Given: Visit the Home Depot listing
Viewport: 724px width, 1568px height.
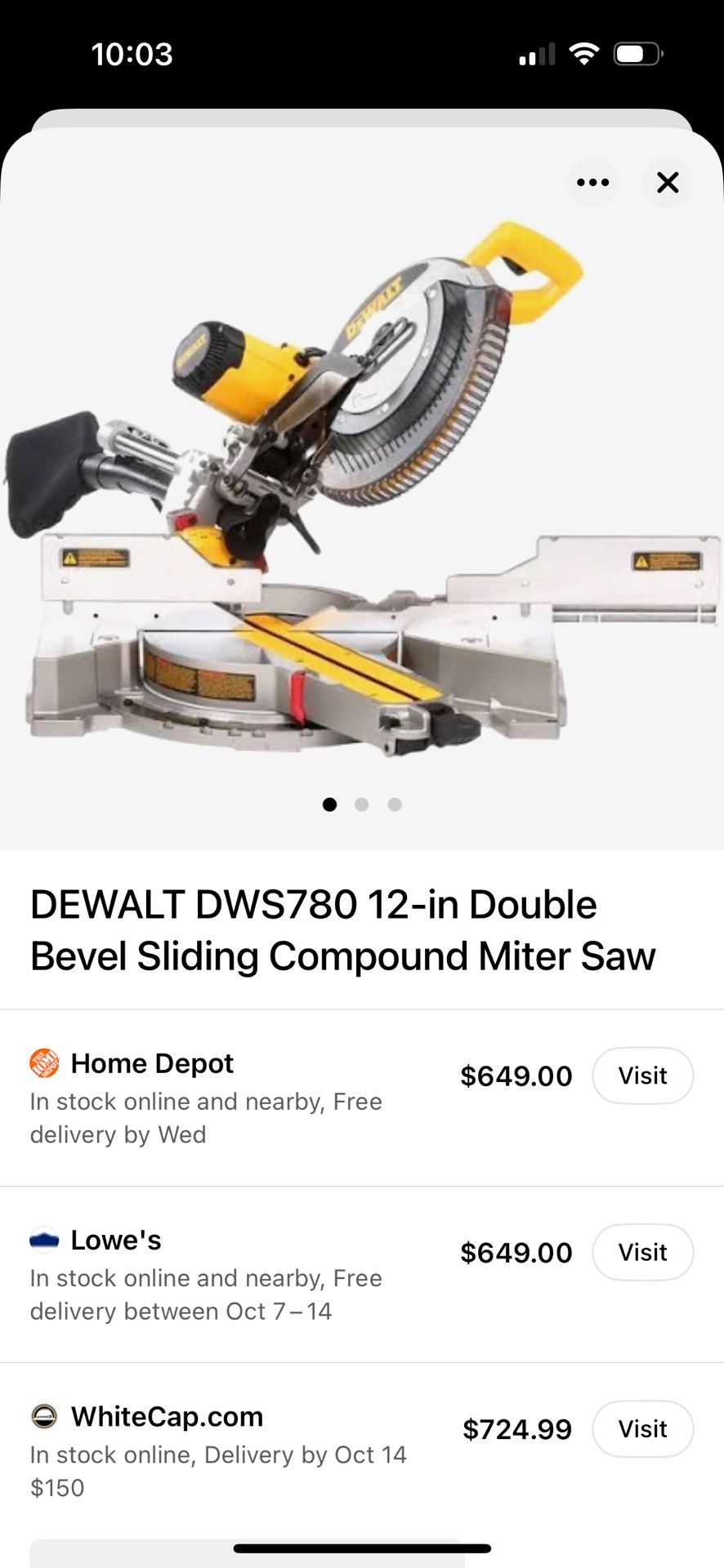Looking at the screenshot, I should click(x=643, y=1076).
